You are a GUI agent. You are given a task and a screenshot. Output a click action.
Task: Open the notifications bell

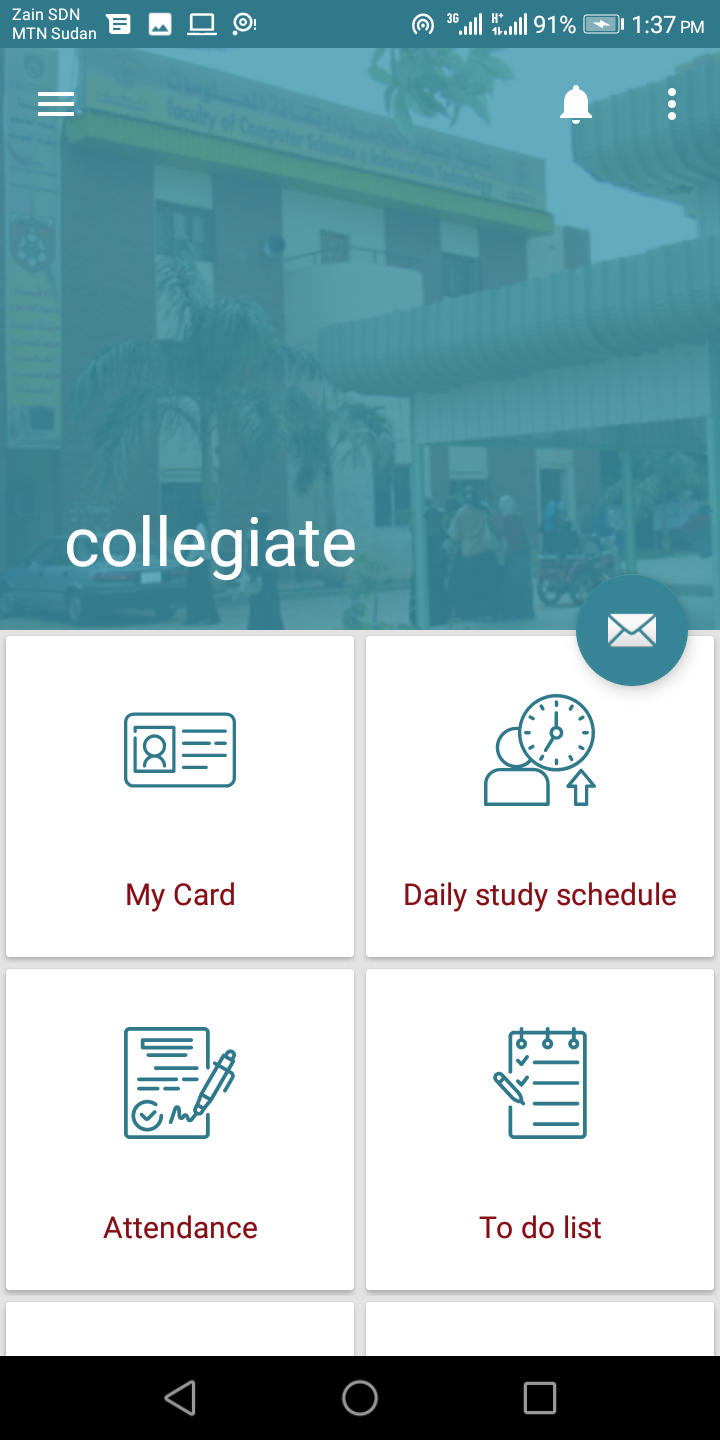575,105
